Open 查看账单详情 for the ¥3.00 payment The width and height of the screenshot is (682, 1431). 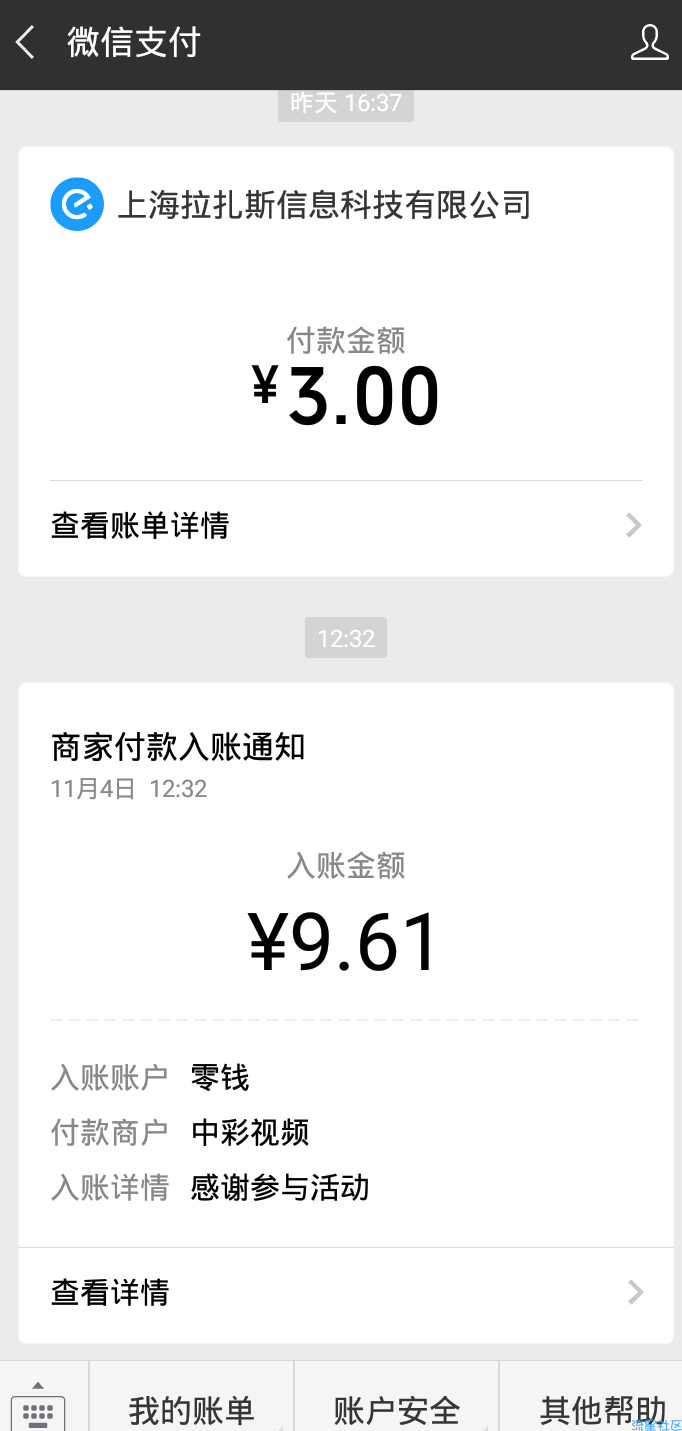point(346,526)
